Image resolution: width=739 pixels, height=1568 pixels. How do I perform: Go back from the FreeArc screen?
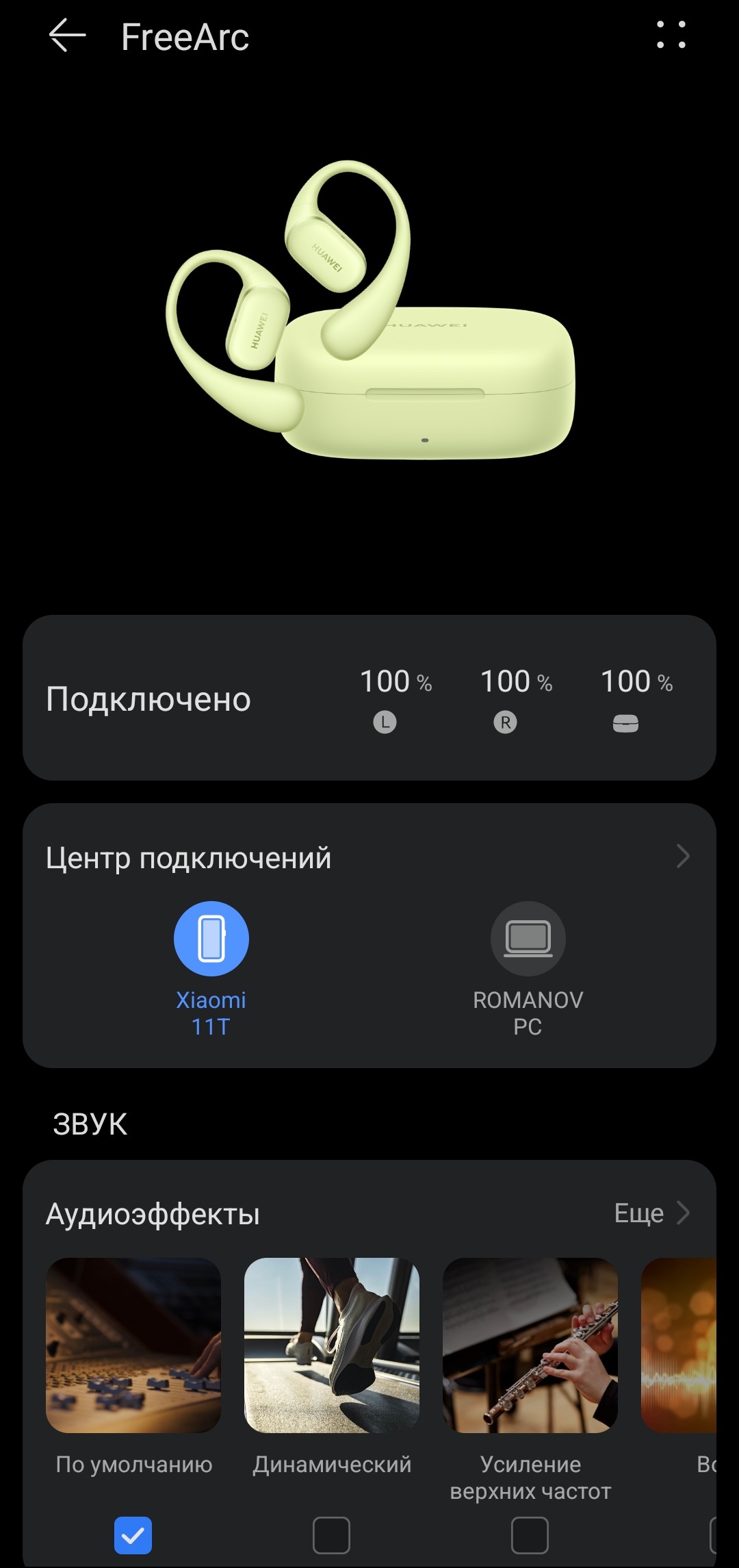click(x=67, y=36)
